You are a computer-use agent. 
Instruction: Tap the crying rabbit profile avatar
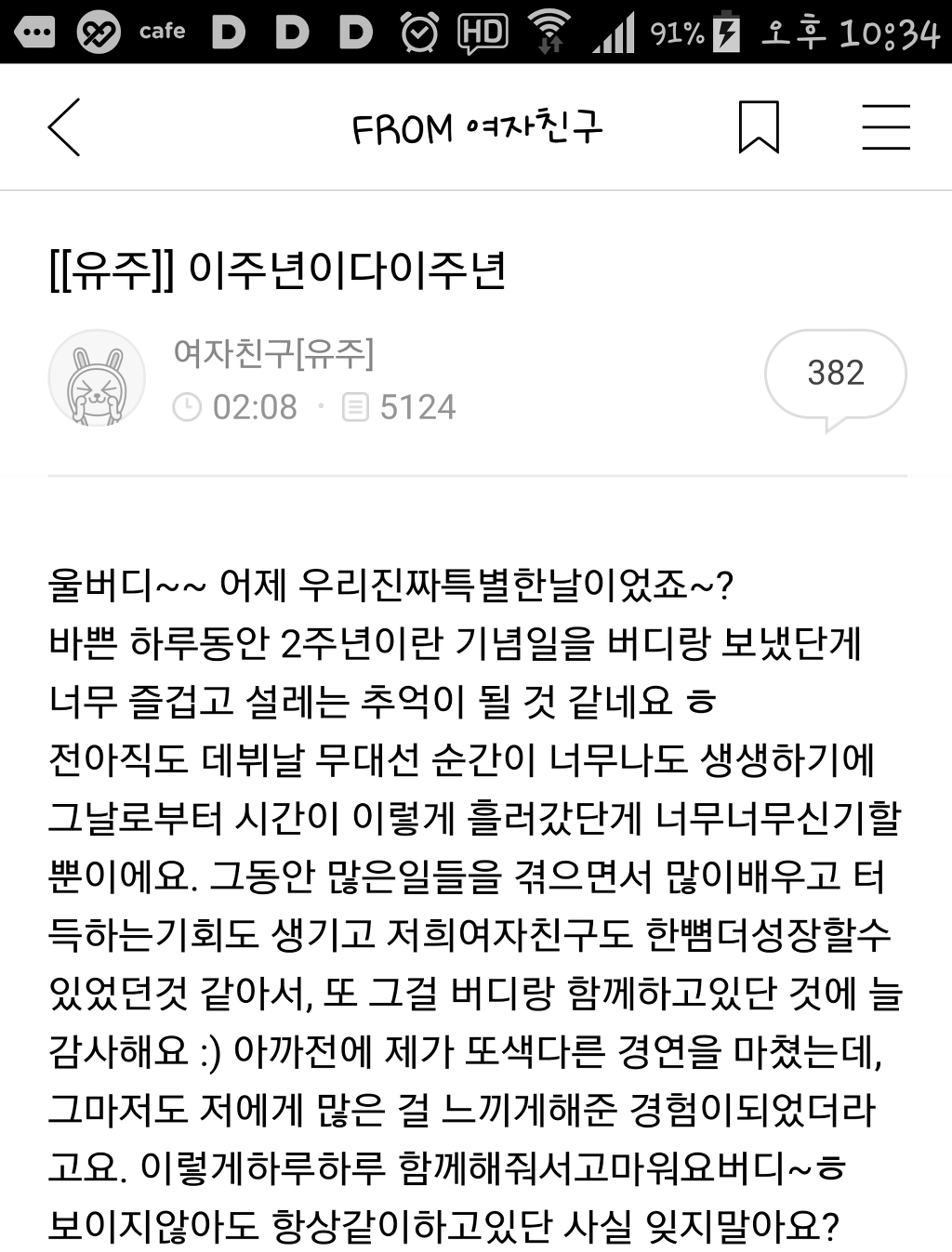point(98,376)
